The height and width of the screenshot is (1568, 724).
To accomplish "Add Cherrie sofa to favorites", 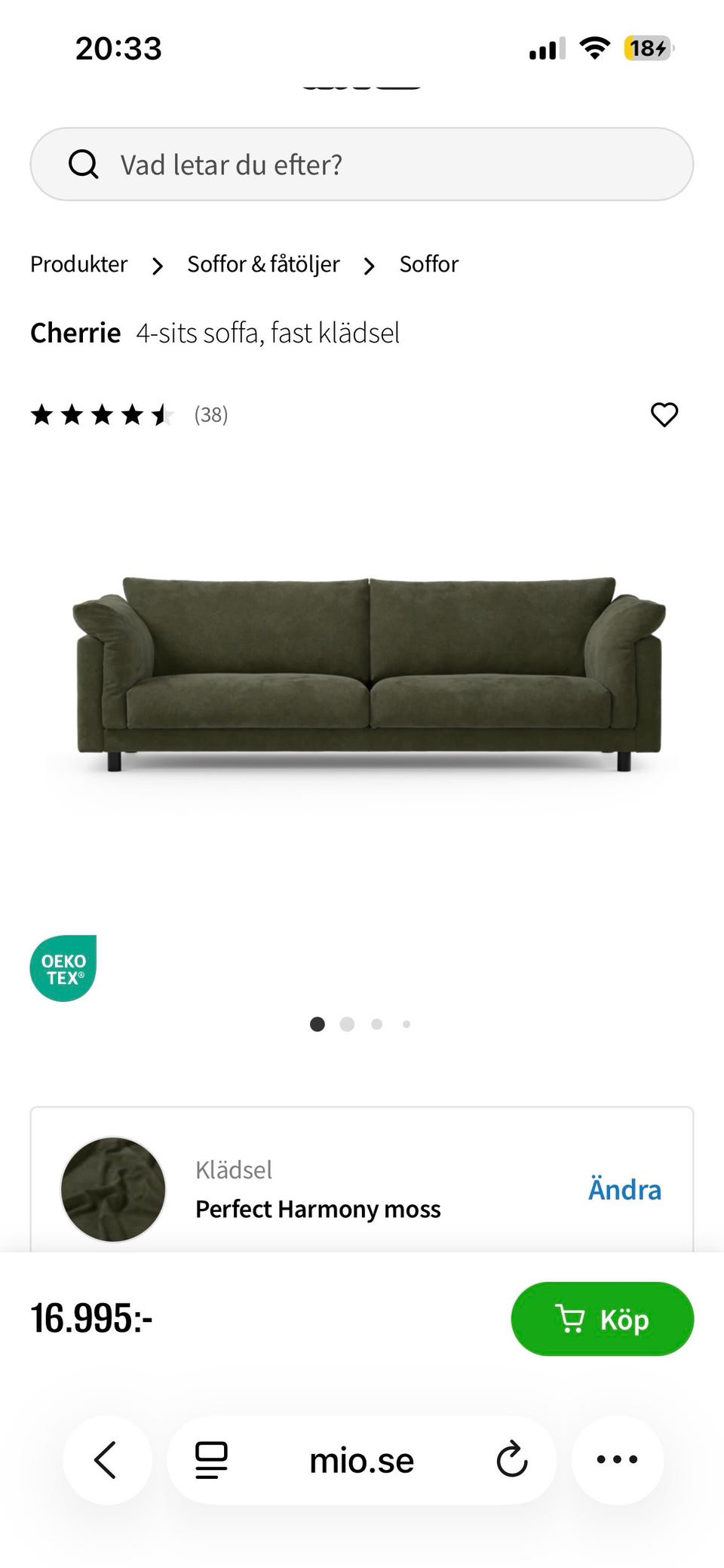I will click(664, 414).
